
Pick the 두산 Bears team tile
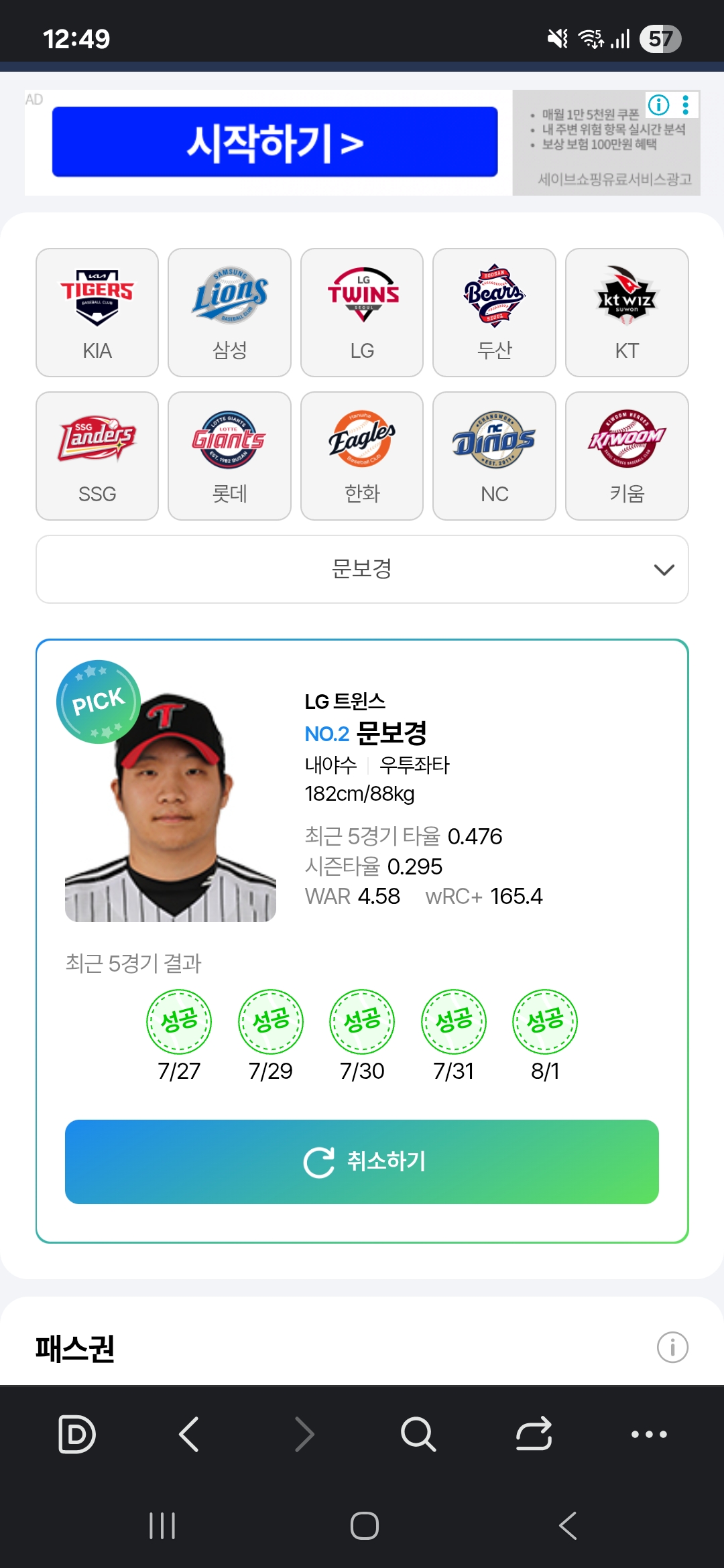tap(494, 312)
